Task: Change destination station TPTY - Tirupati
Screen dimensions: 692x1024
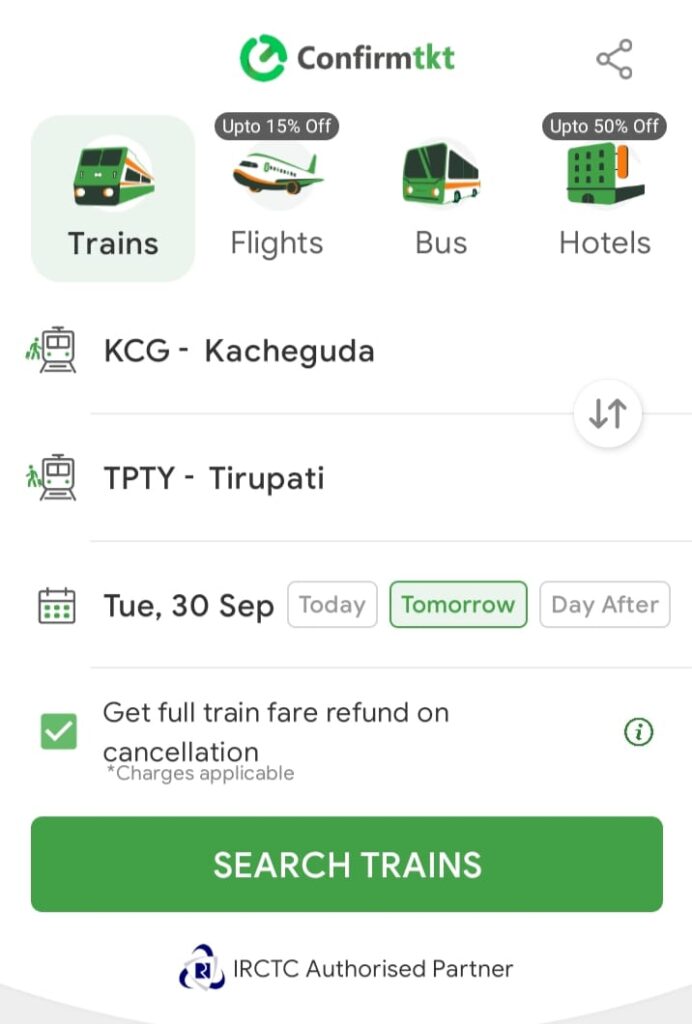Action: [x=215, y=478]
